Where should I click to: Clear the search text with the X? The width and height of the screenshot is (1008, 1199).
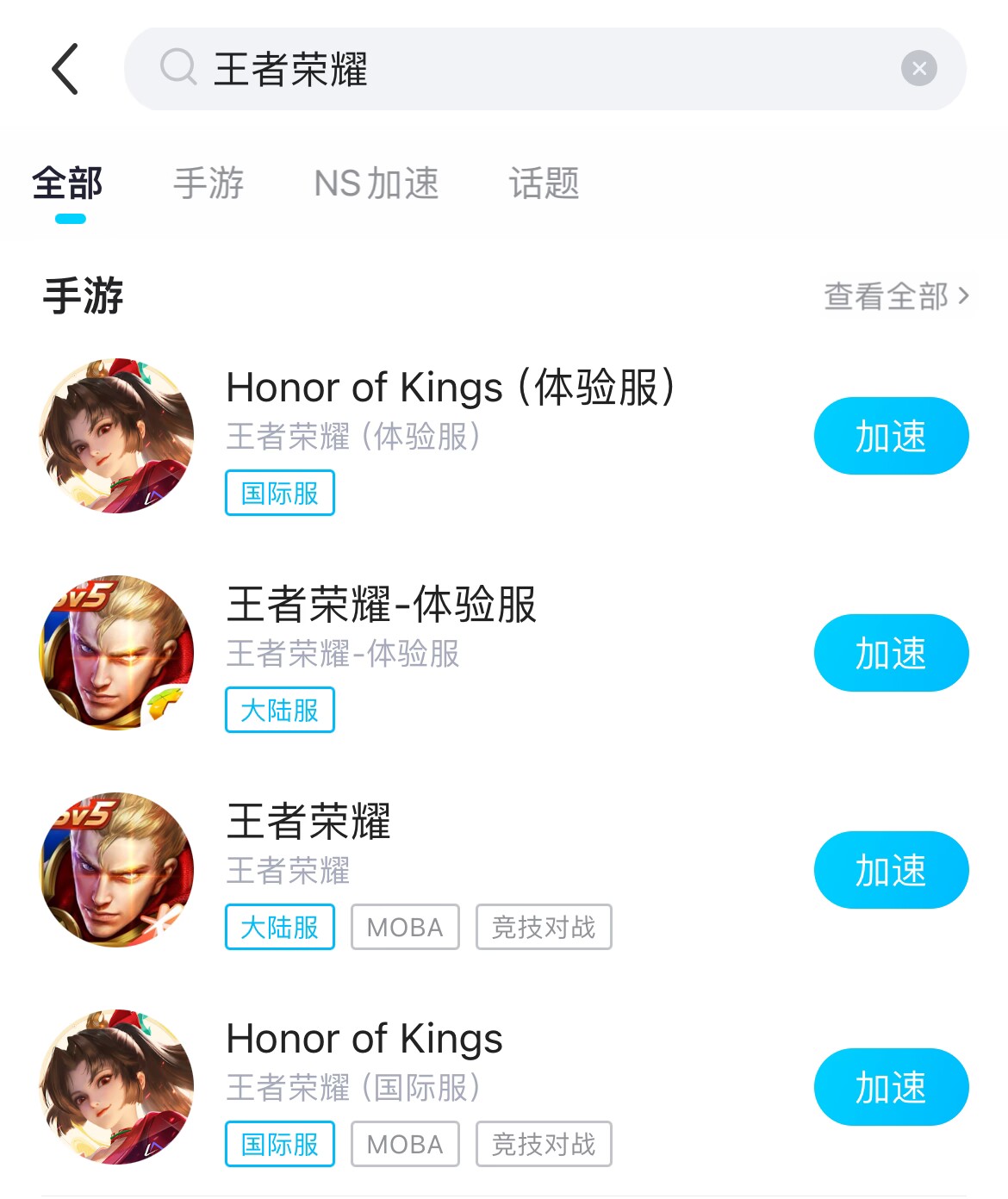(918, 69)
